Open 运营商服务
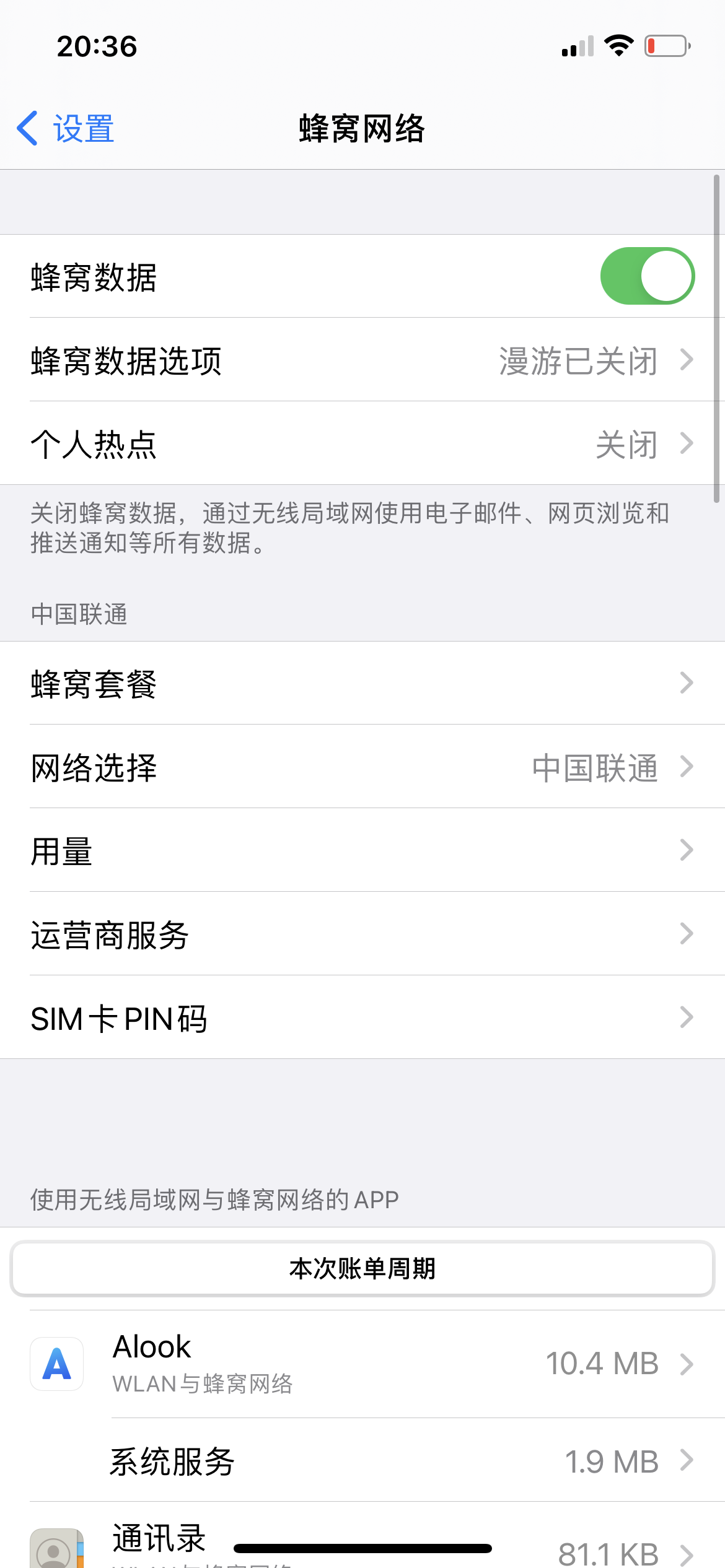The image size is (725, 1568). [x=362, y=934]
